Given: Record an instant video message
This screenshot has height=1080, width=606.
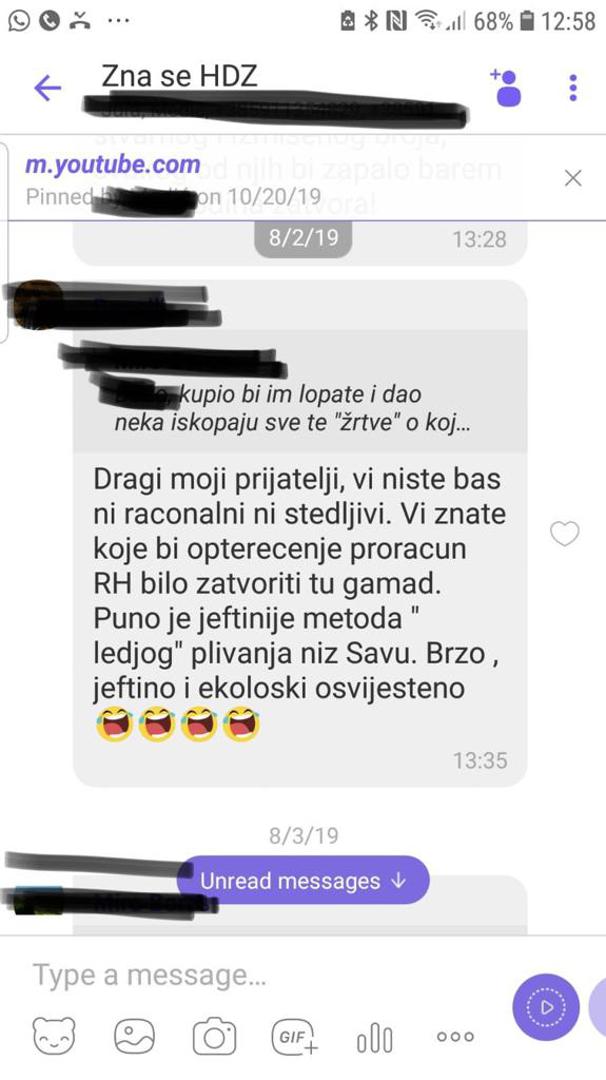Looking at the screenshot, I should click(x=546, y=1008).
